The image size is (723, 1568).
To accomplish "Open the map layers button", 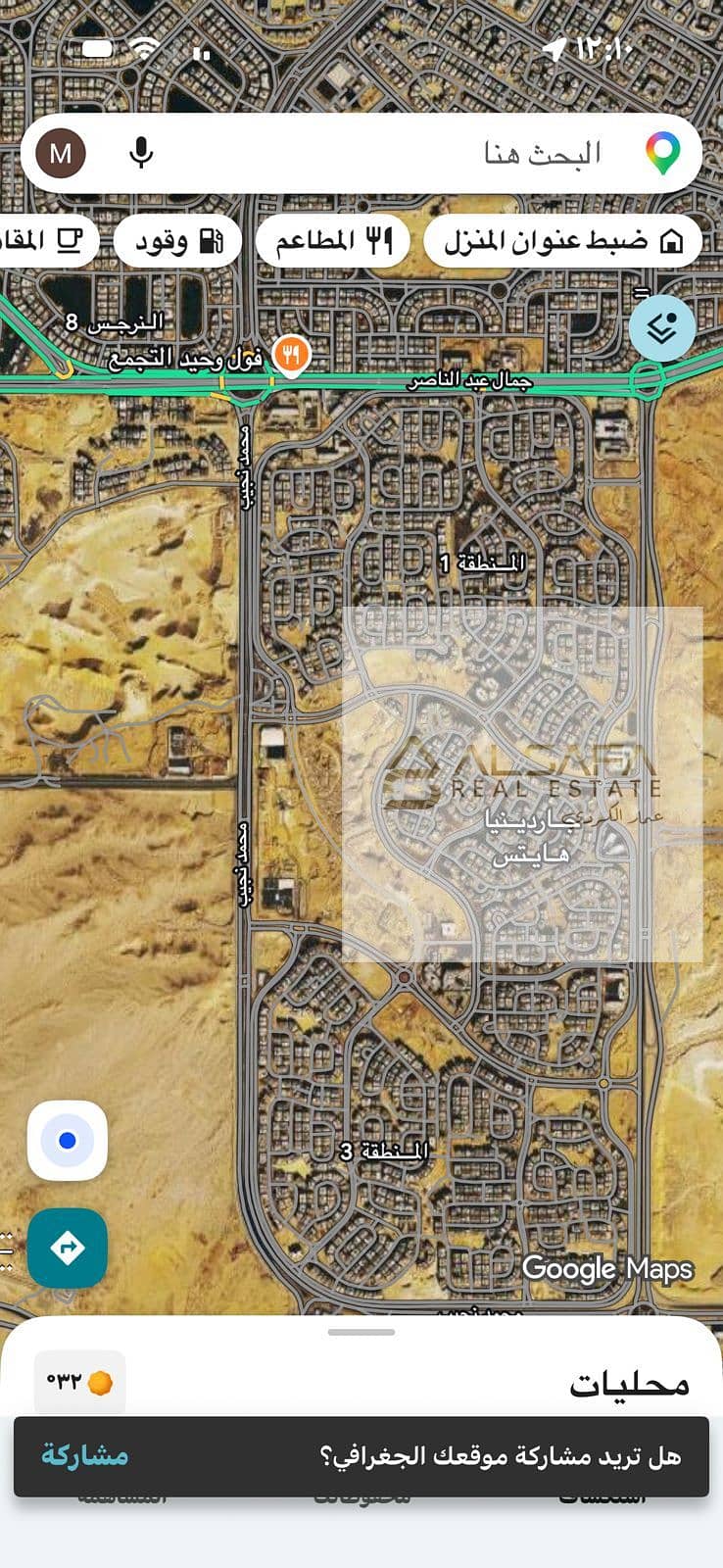I will pyautogui.click(x=662, y=328).
